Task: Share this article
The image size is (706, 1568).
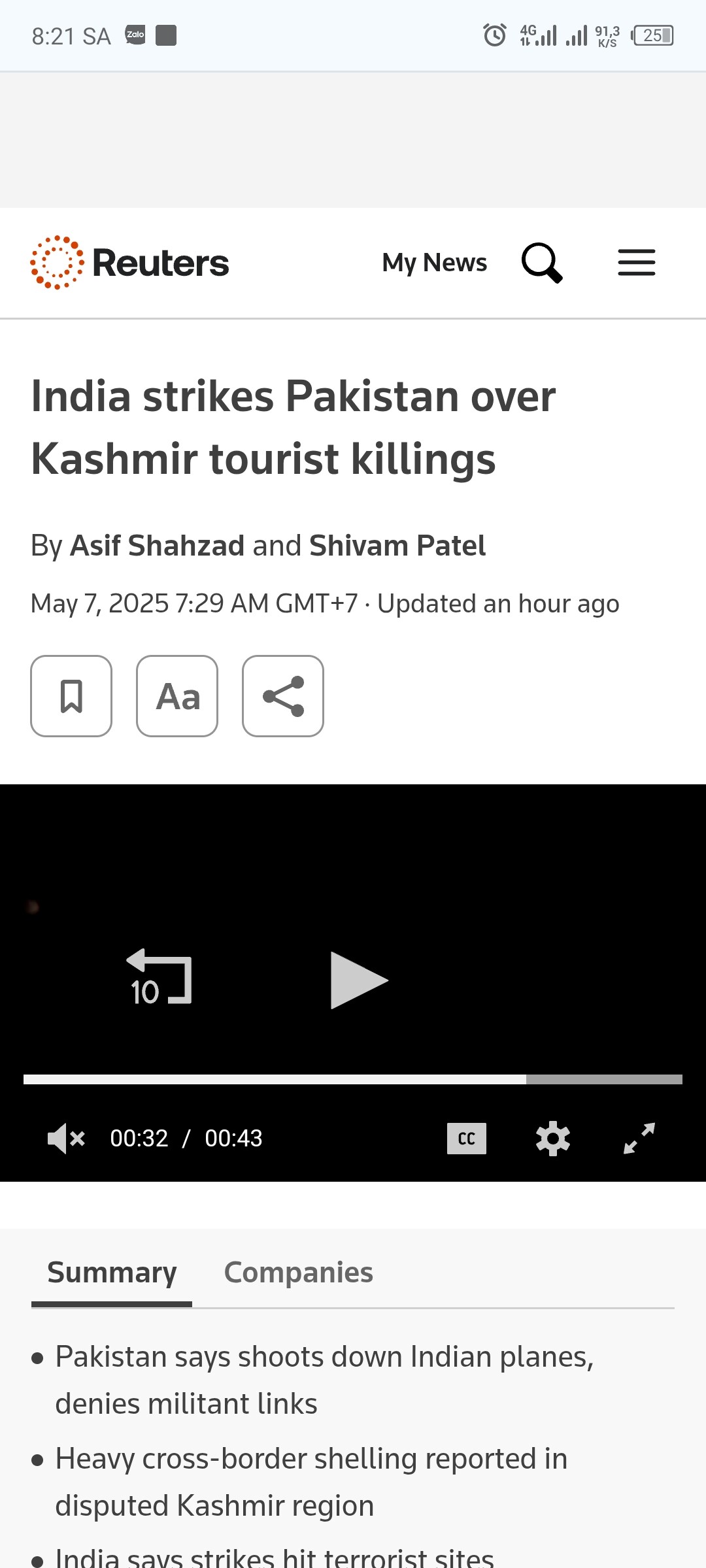Action: (283, 696)
